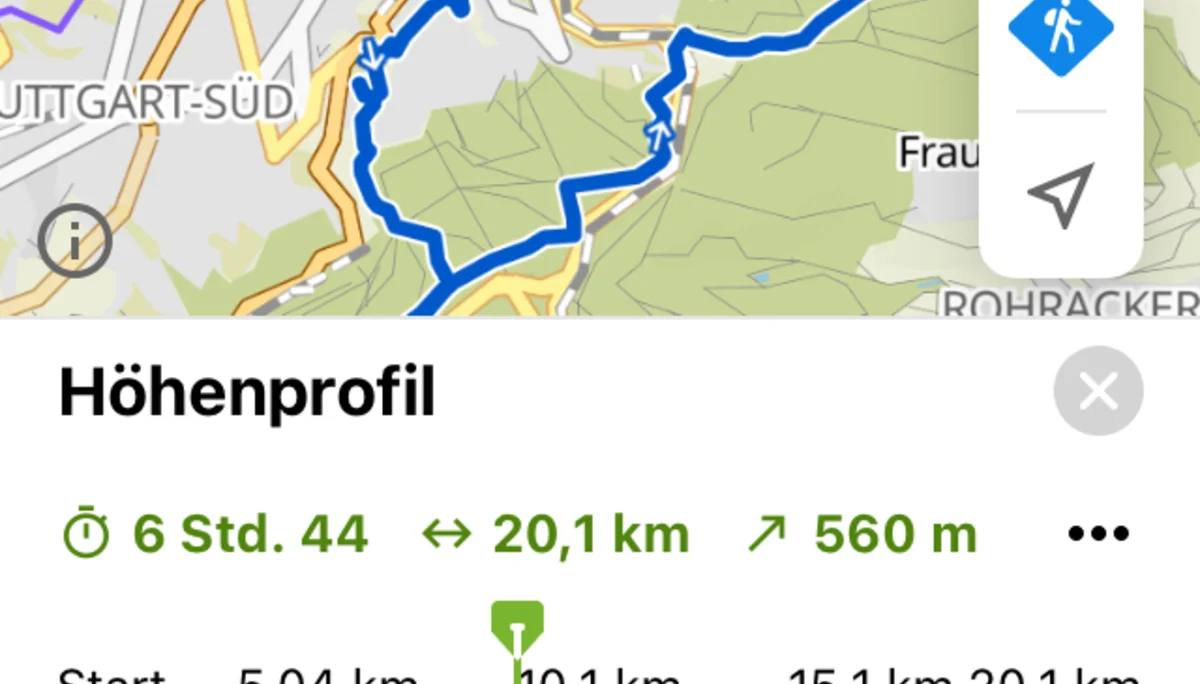Close the Höhenprofil panel
Viewport: 1200px width, 684px height.
click(1098, 391)
